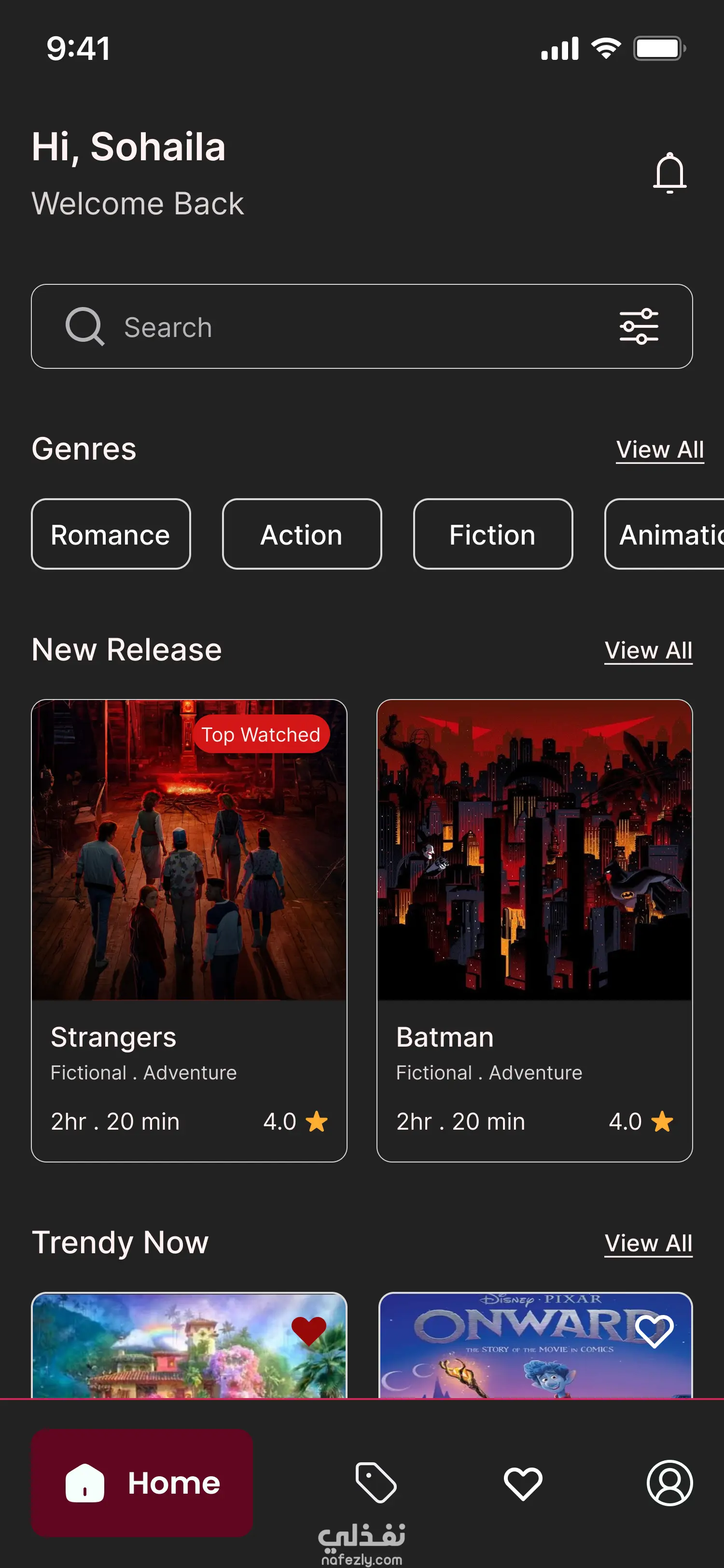Switch to the Home tab
Screen dimensions: 724x1568
point(142,1483)
